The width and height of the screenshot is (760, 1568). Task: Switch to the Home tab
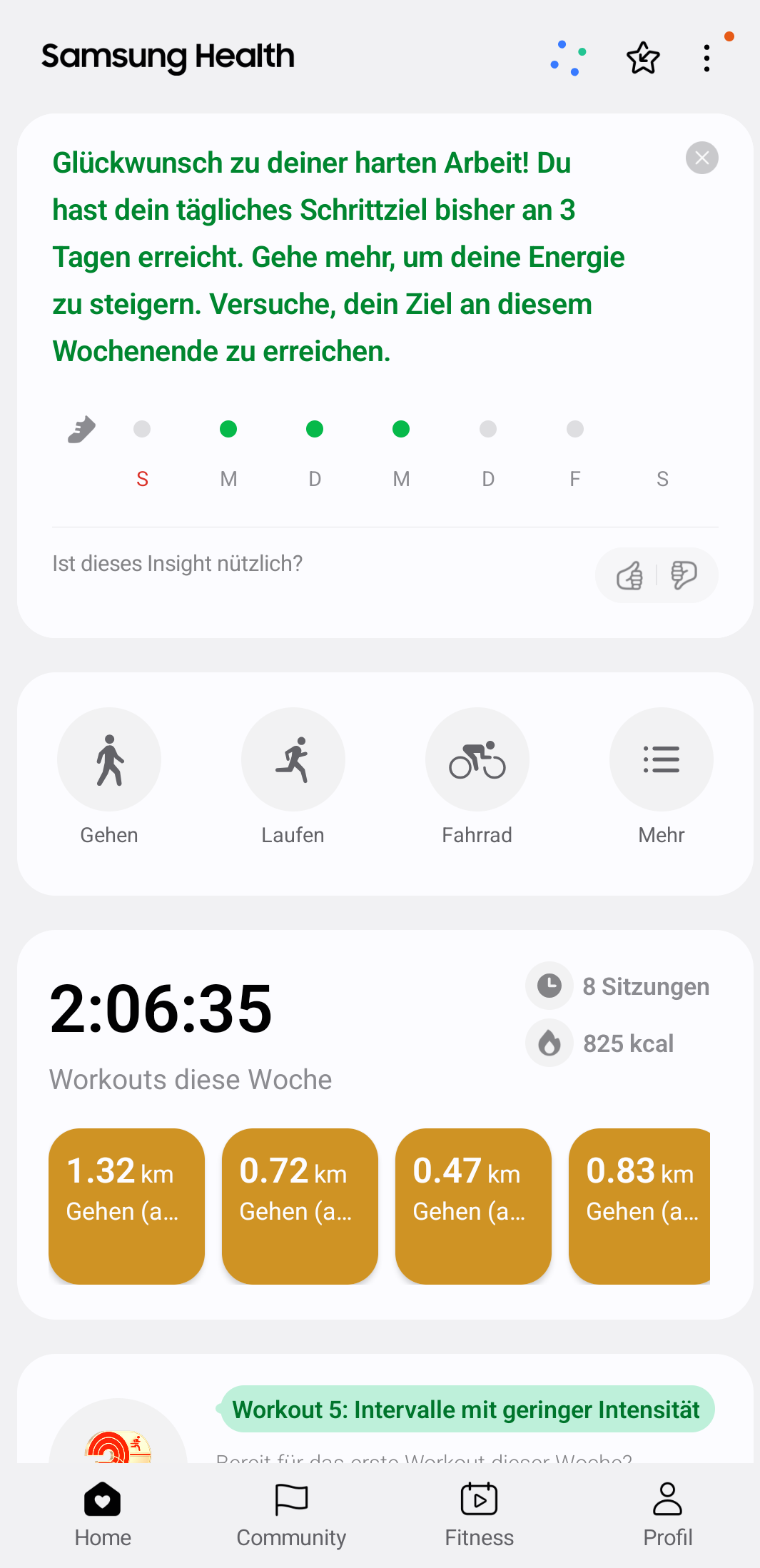coord(103,1514)
